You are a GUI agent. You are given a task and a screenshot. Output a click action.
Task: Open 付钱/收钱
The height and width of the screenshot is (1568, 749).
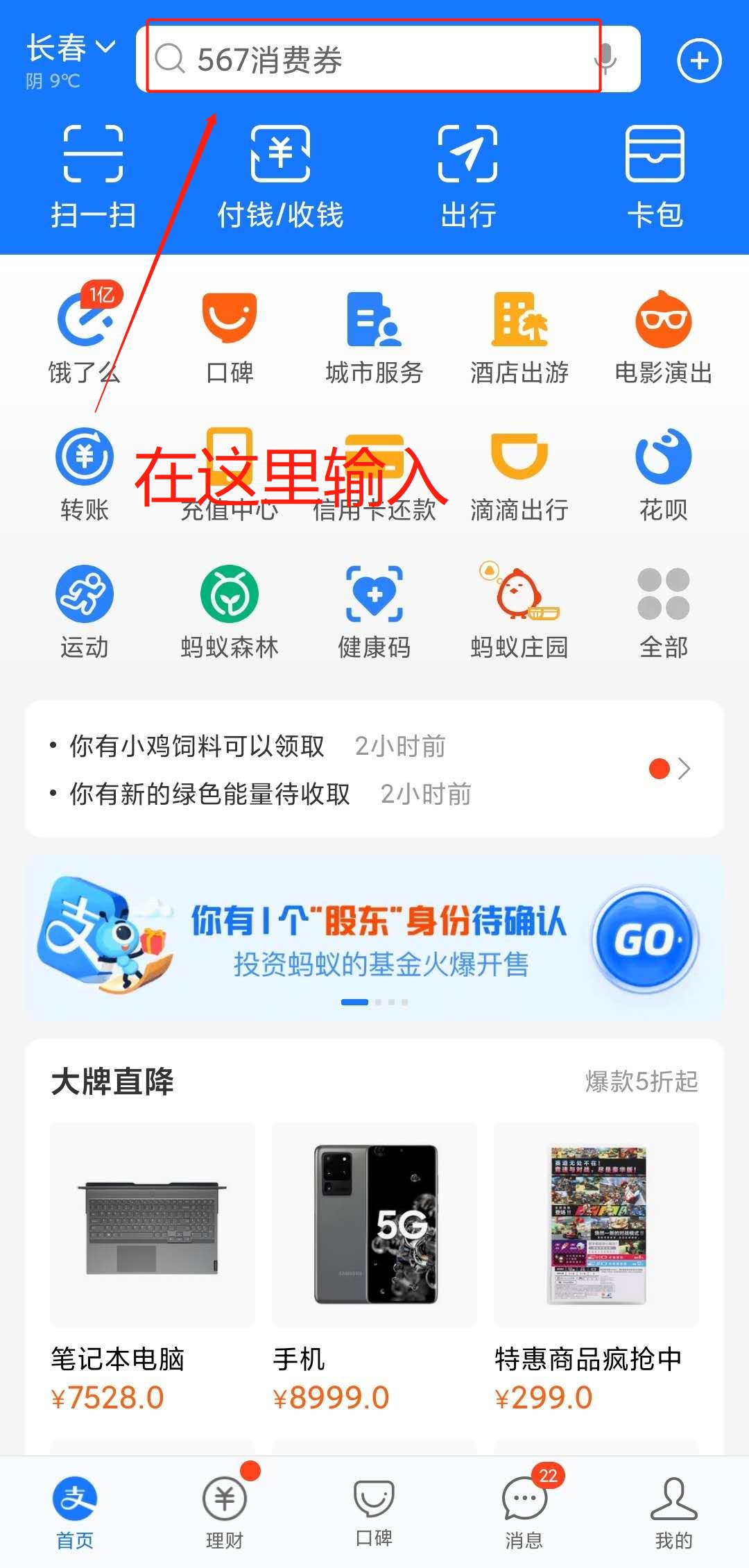point(280,177)
